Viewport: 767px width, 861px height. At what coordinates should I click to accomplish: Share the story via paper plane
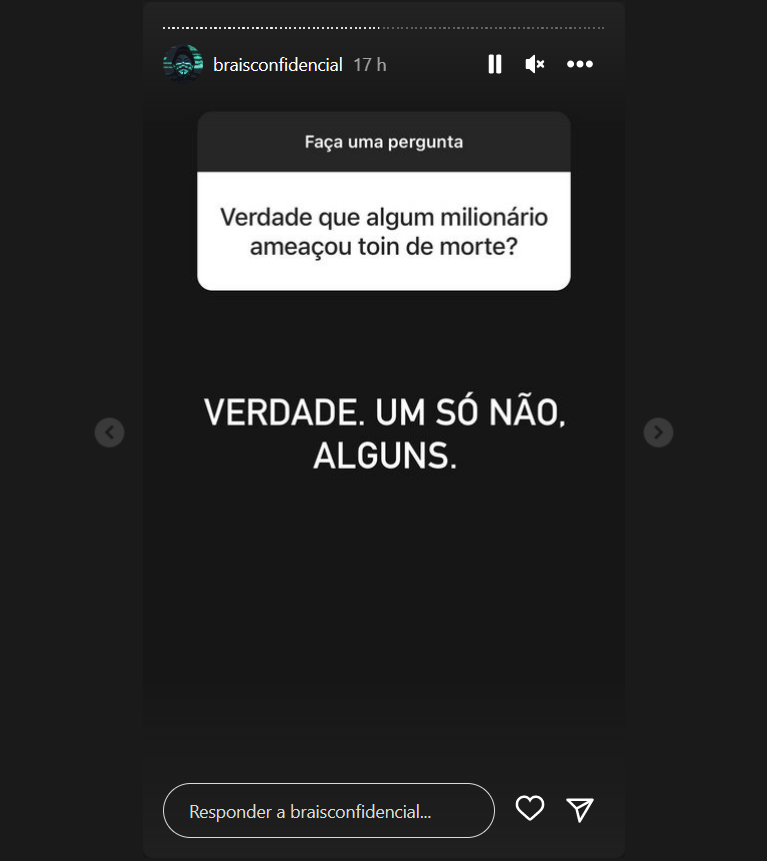tap(580, 809)
